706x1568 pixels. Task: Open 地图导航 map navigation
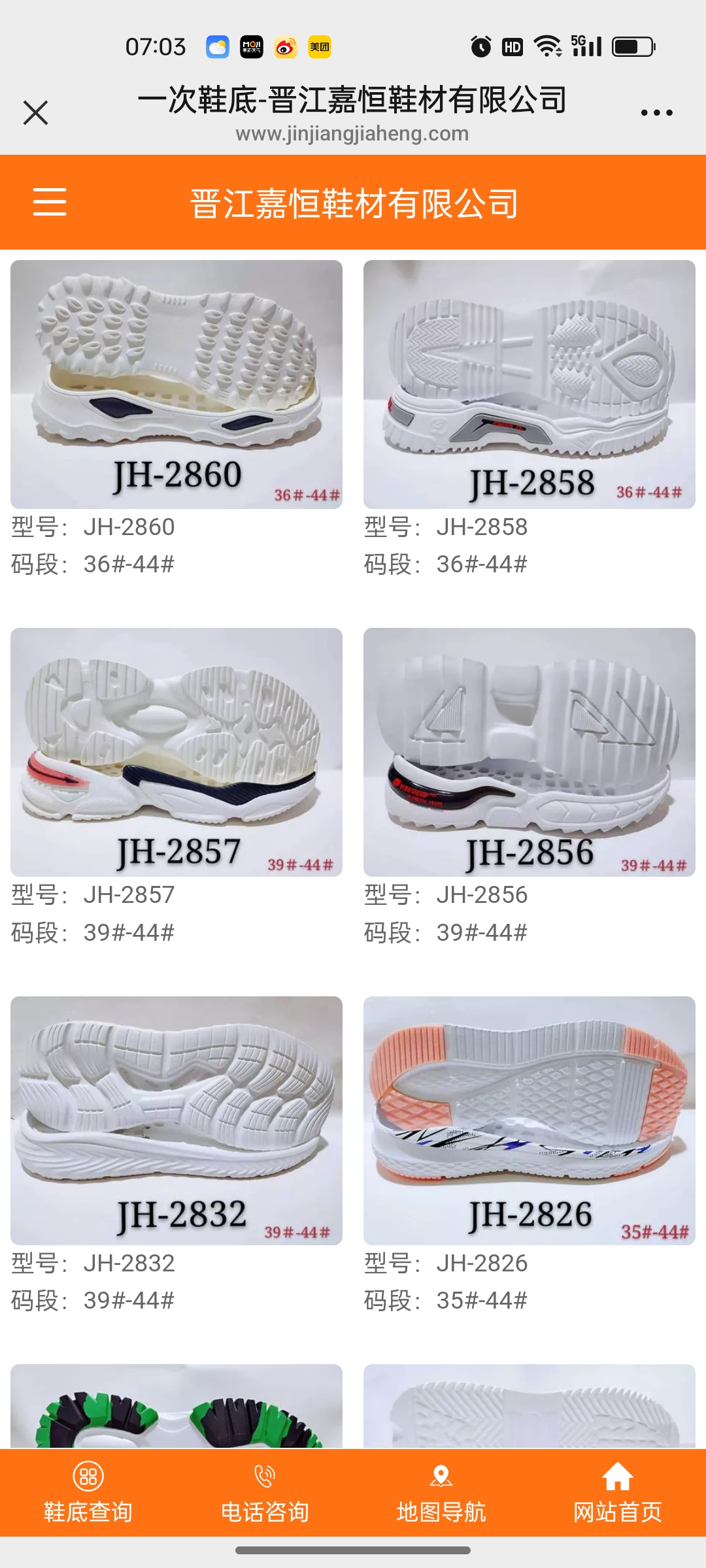441,1493
